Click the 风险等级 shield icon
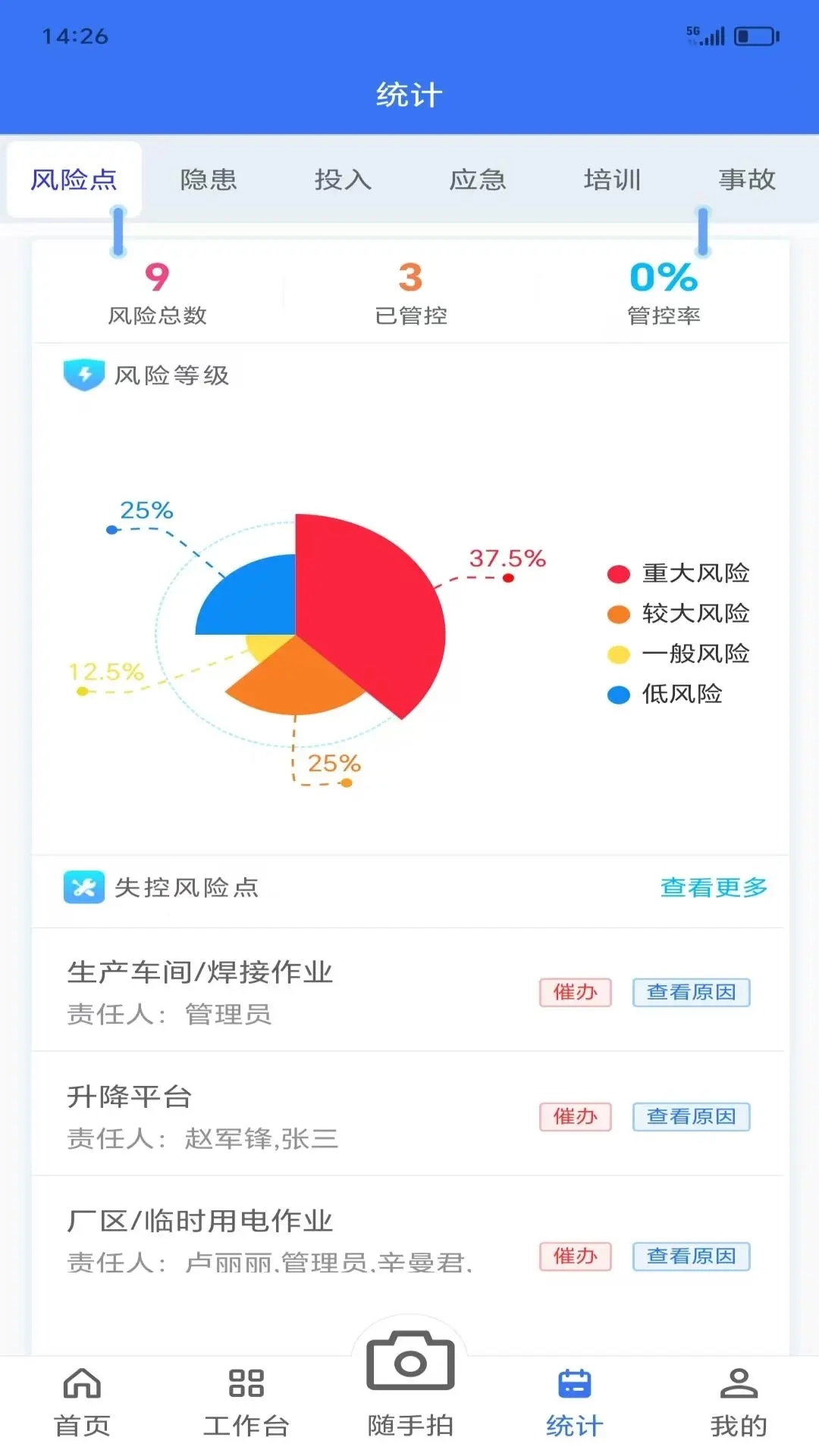Image resolution: width=819 pixels, height=1456 pixels. pyautogui.click(x=84, y=372)
